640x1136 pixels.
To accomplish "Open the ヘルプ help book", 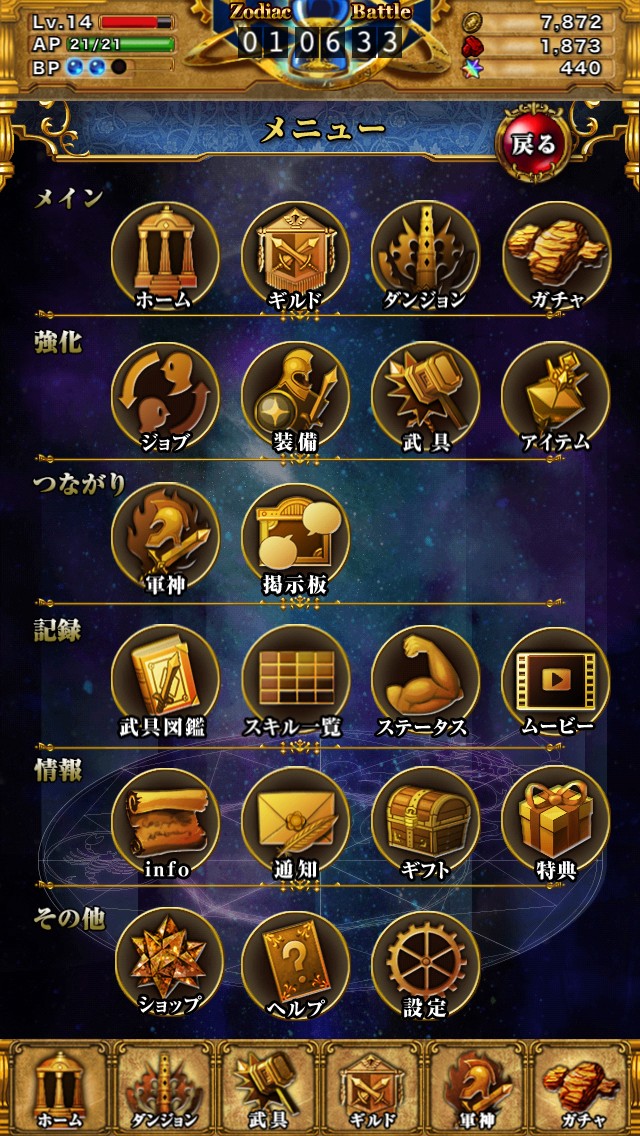I will point(295,963).
